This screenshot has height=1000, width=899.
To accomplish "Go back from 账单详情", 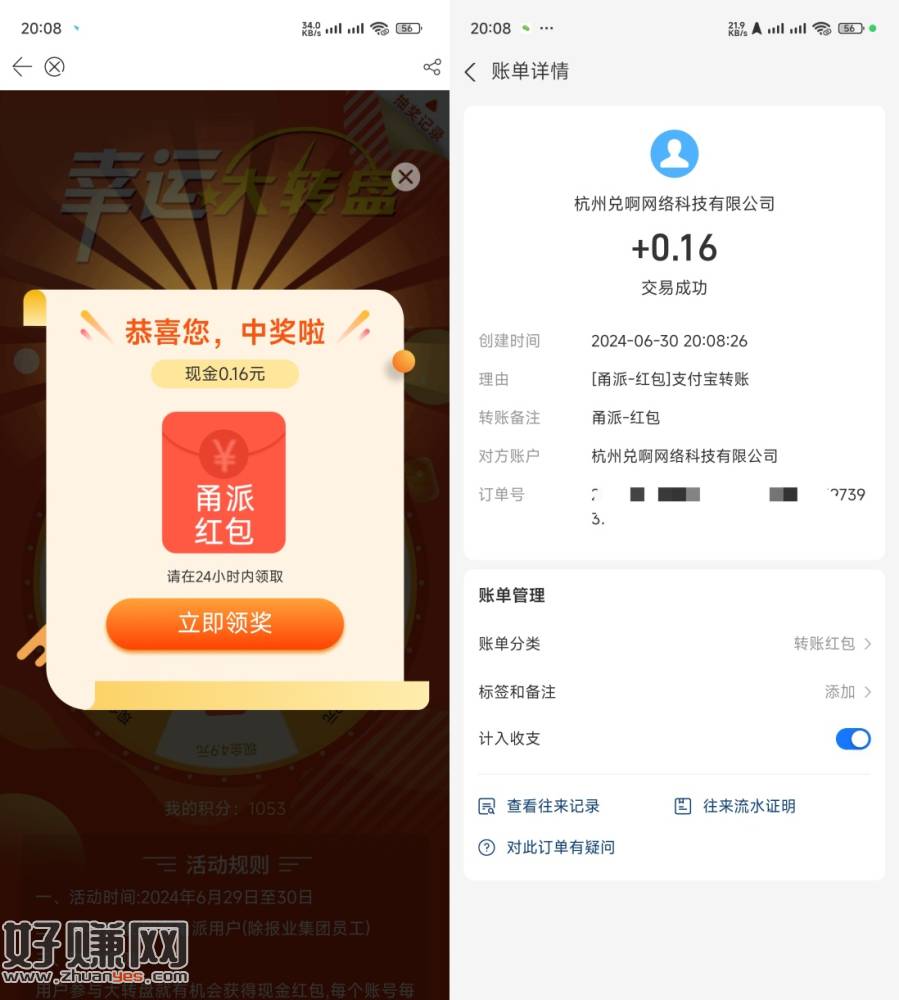I will point(471,72).
